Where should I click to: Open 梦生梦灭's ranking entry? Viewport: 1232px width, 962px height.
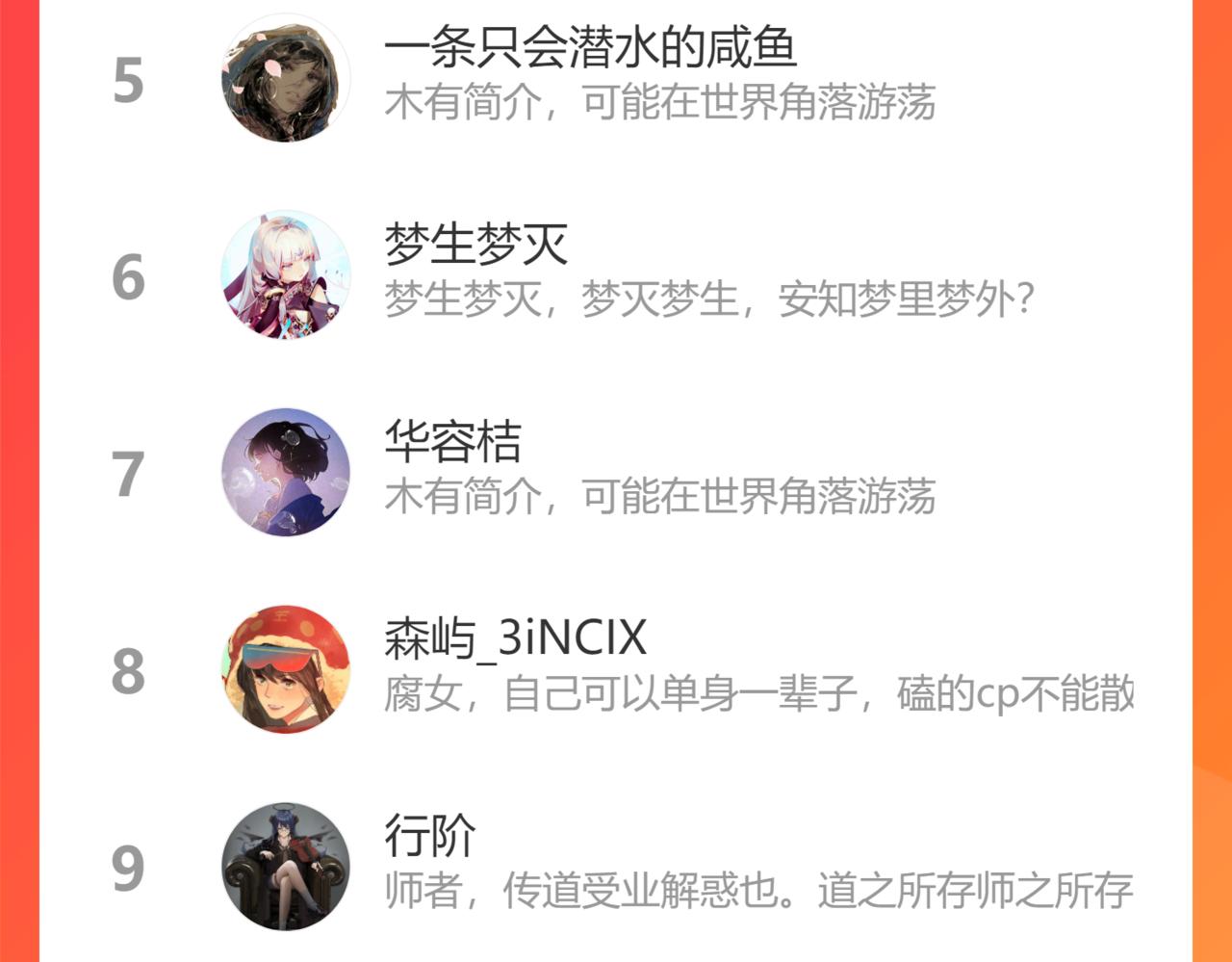[616, 276]
